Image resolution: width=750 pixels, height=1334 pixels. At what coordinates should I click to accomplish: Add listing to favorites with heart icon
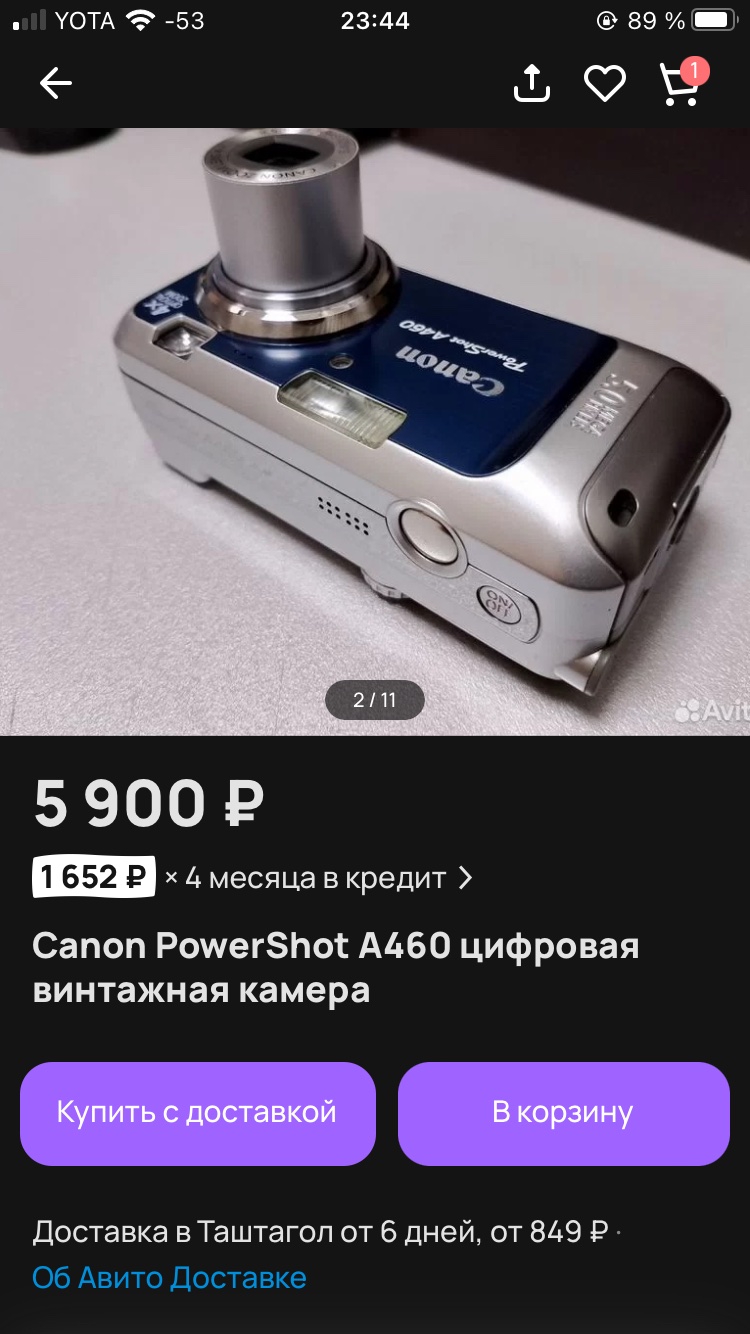[605, 84]
